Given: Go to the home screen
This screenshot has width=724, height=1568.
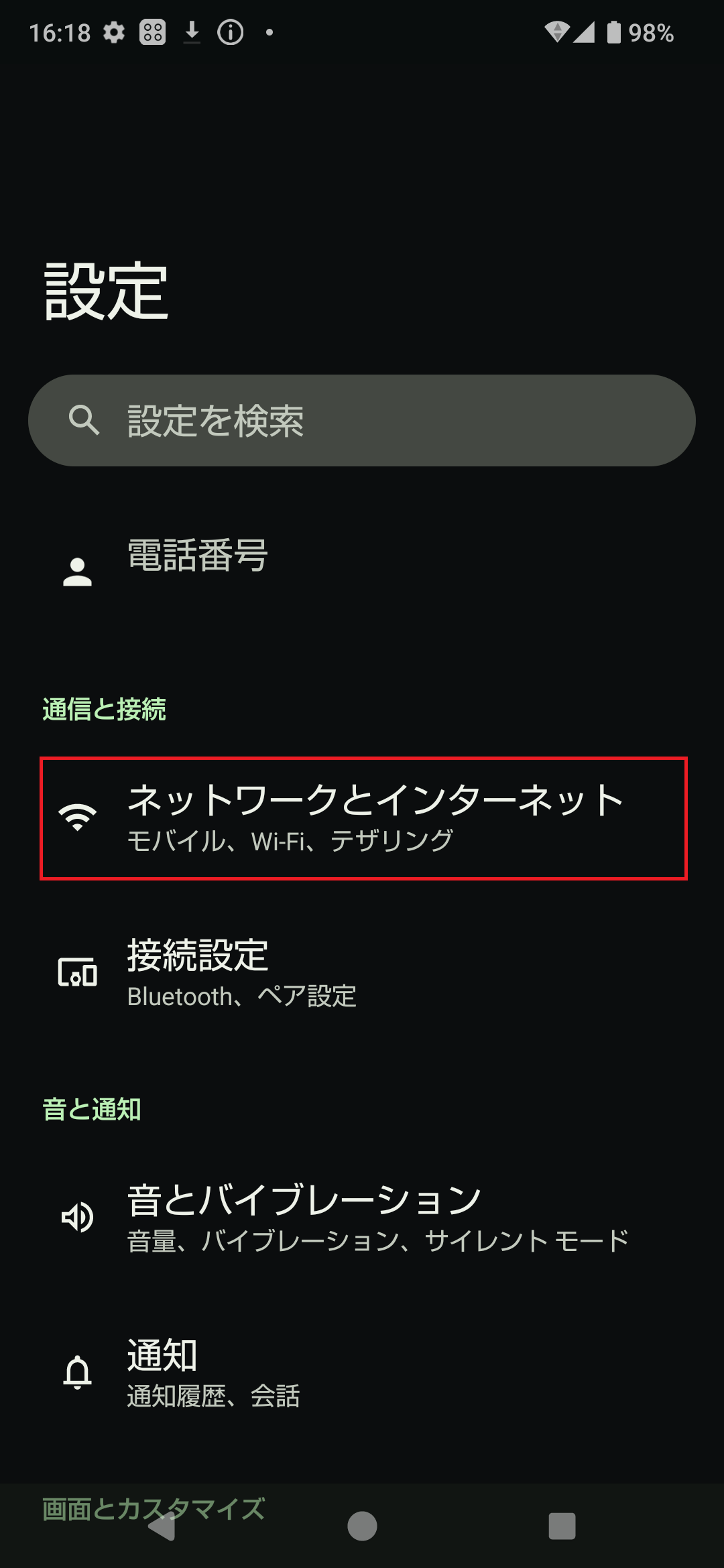Looking at the screenshot, I should tap(362, 1526).
